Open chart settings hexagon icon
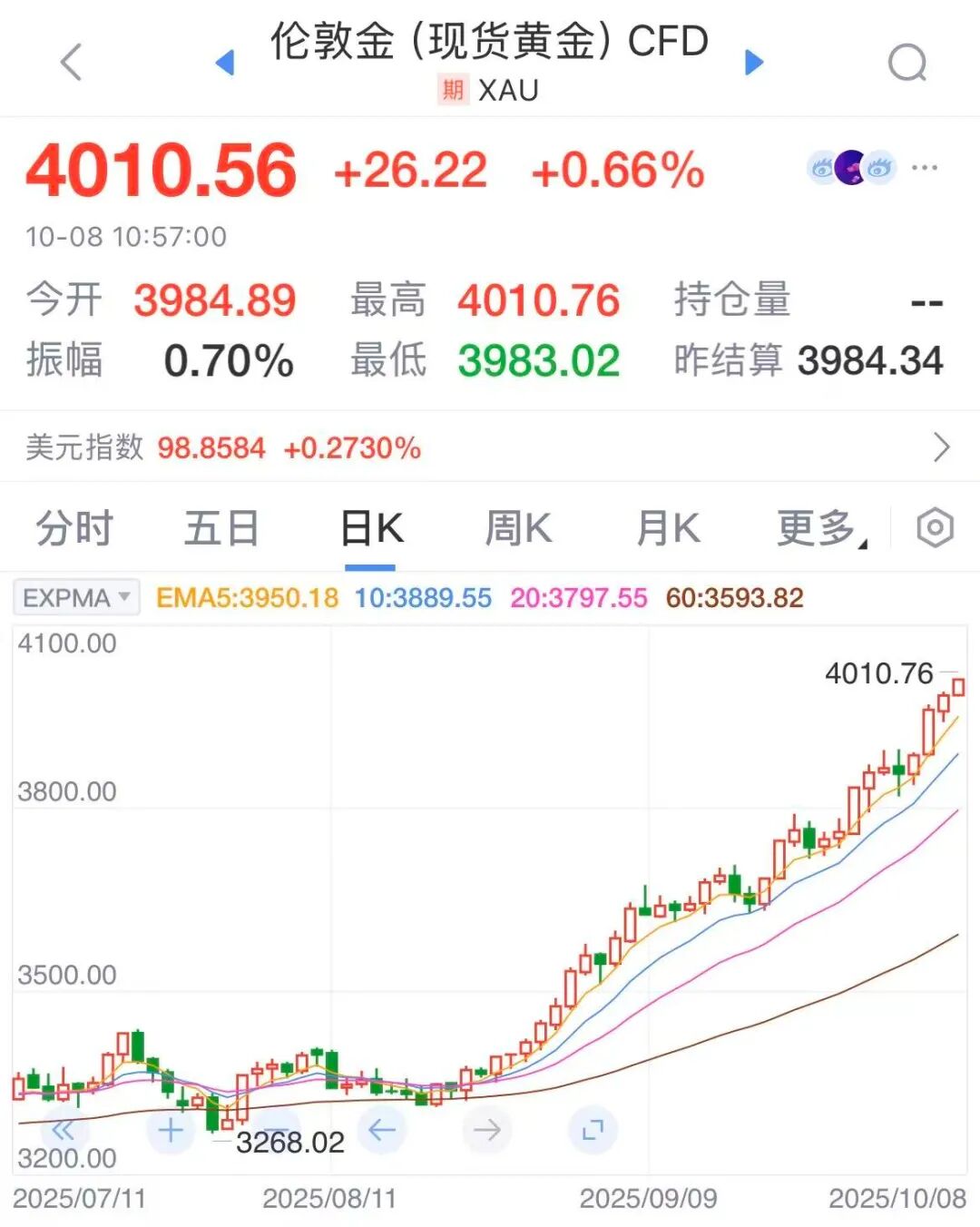980x1227 pixels. [935, 527]
